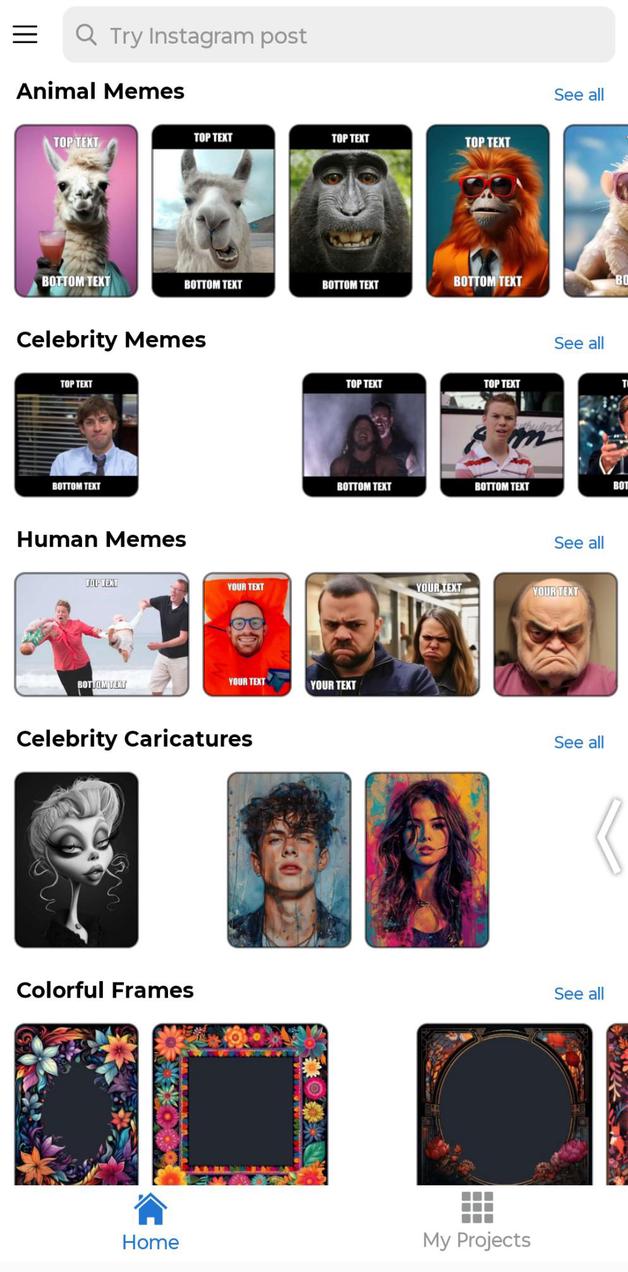See all Celebrity Caricatures
This screenshot has width=628, height=1272.
pos(578,742)
